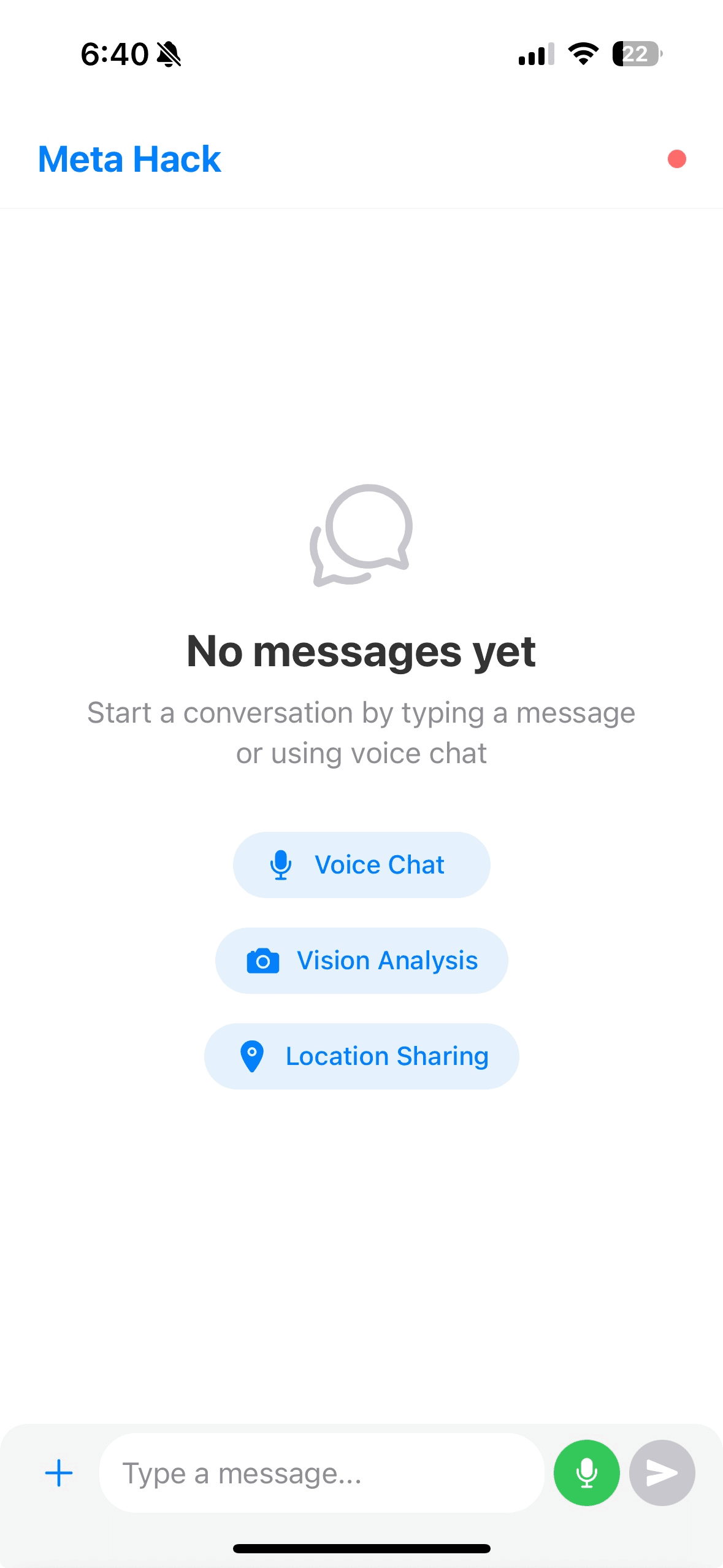723x1568 pixels.
Task: Open the Meta Hack title
Action: (129, 159)
